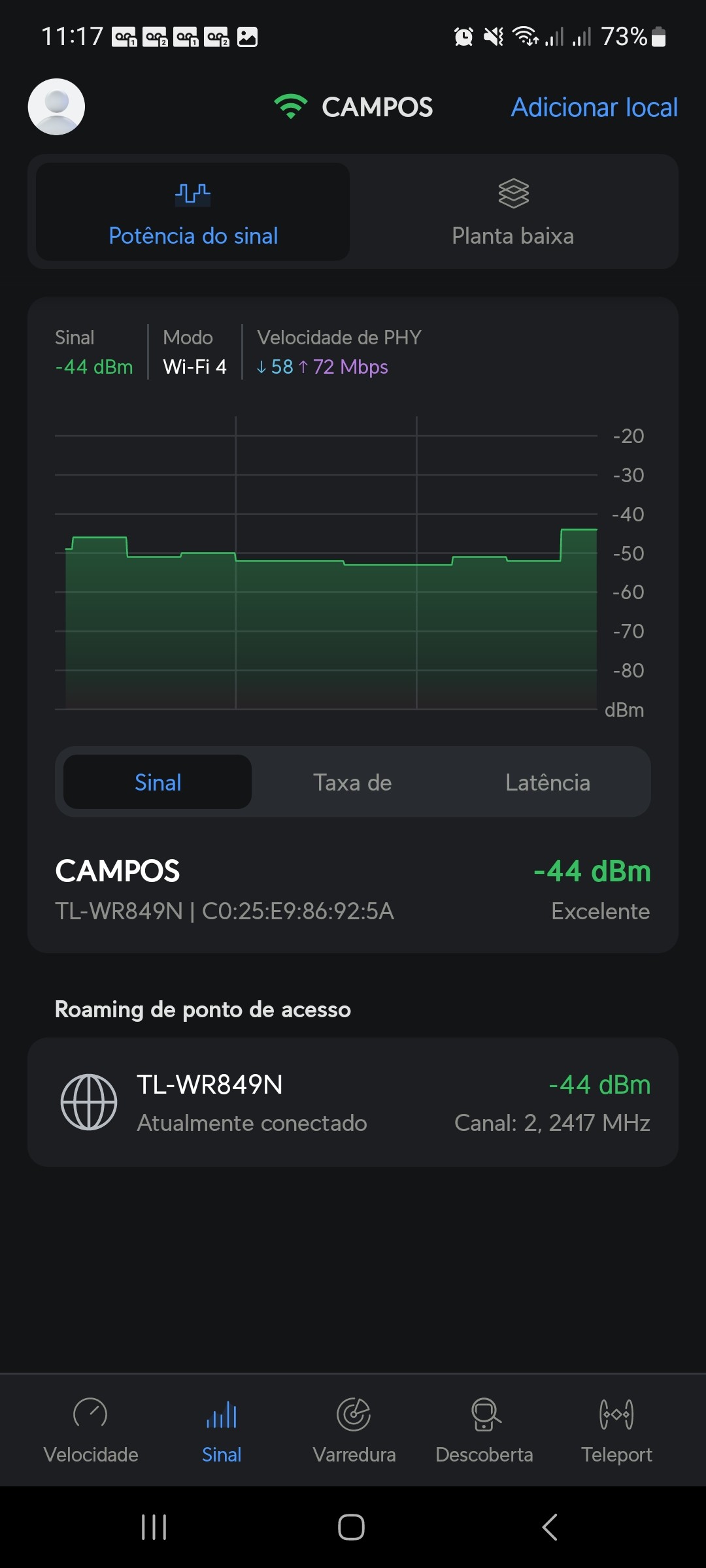Select the Sinal chart segment
This screenshot has height=1568, width=706.
[x=158, y=782]
